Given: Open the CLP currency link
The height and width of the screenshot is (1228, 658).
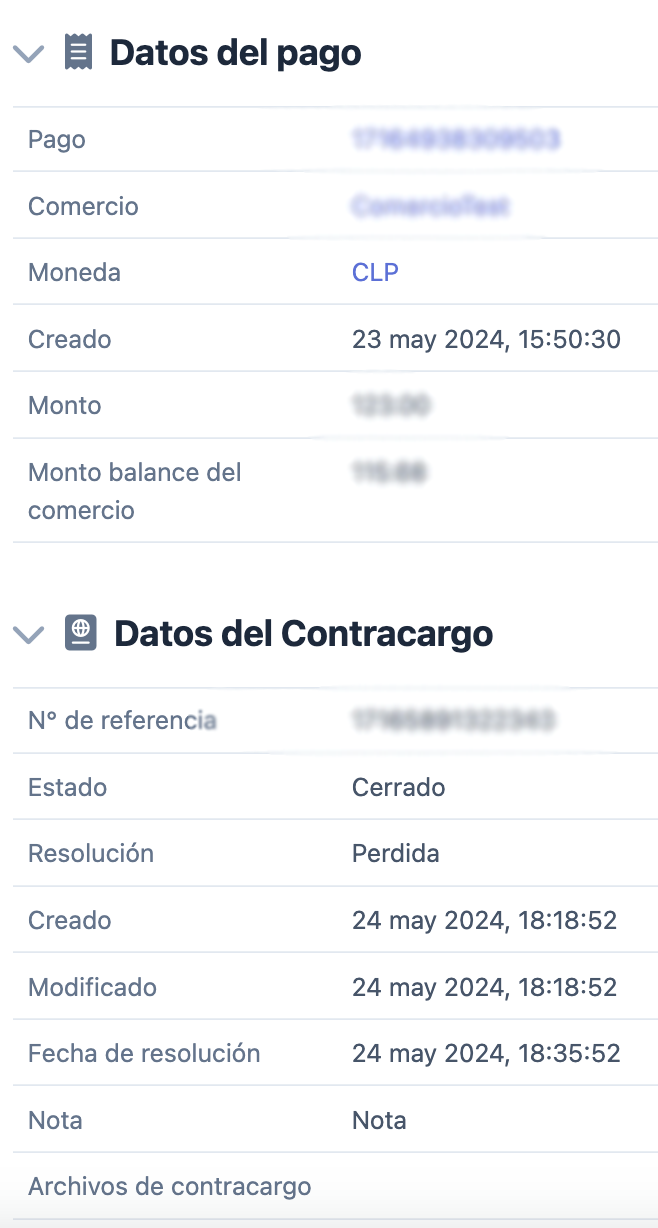Looking at the screenshot, I should 375,273.
